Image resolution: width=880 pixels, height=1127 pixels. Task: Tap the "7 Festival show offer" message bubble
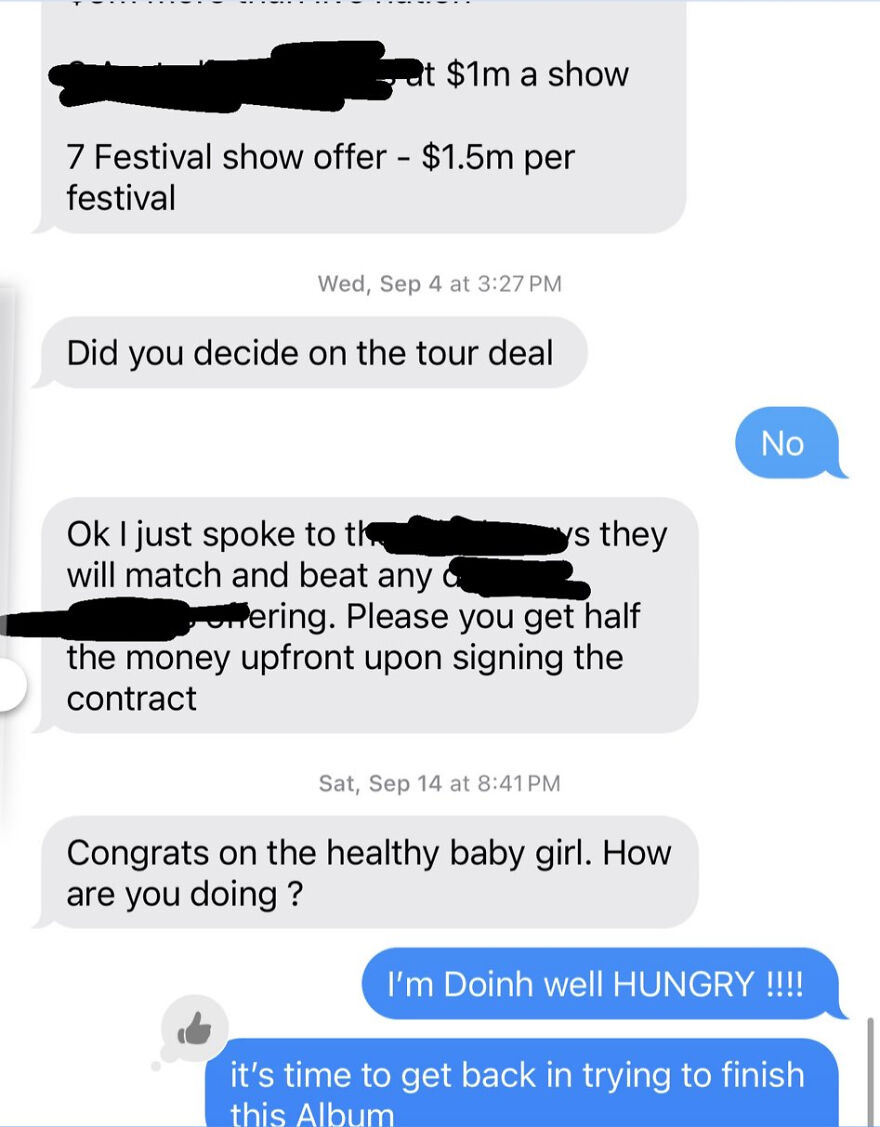[x=320, y=177]
